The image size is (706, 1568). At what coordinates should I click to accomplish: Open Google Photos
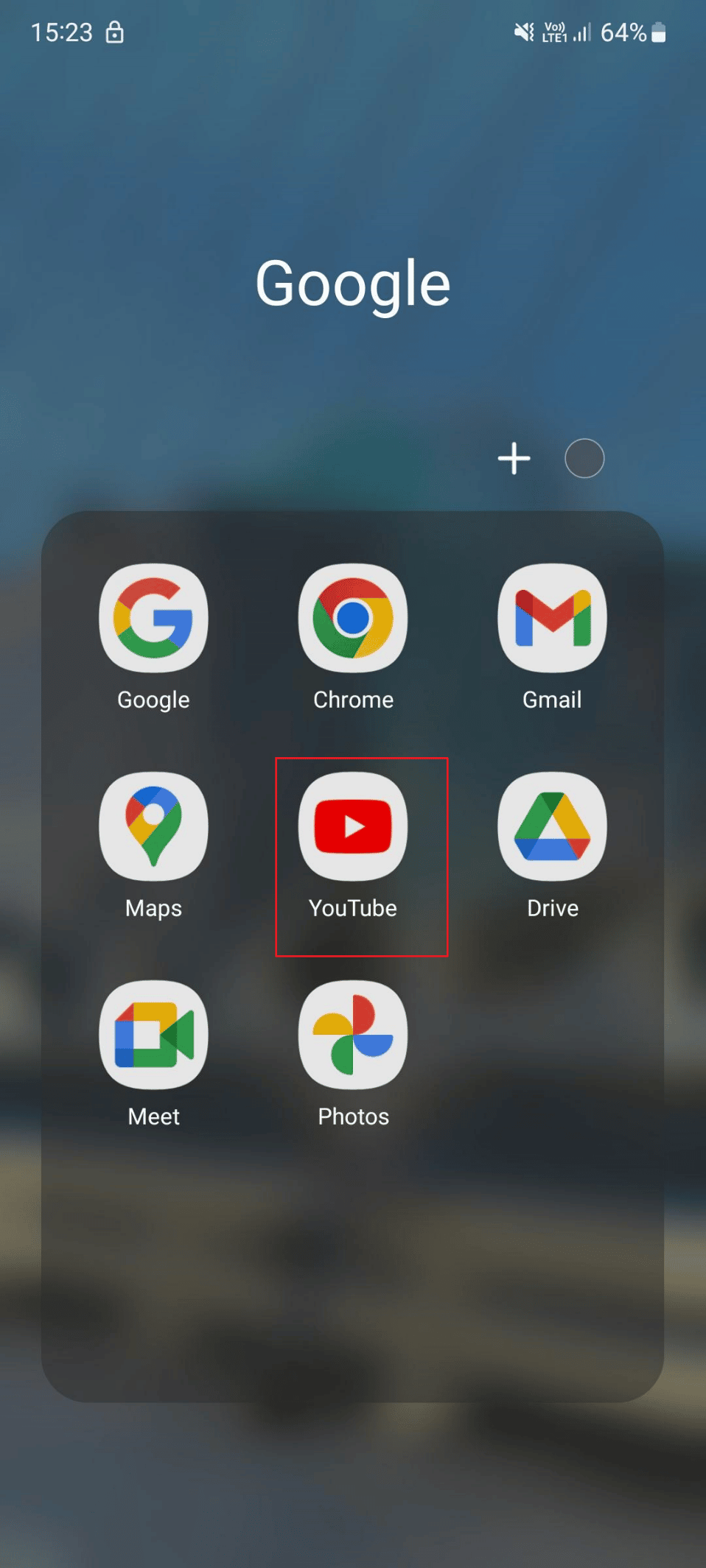(x=352, y=1036)
